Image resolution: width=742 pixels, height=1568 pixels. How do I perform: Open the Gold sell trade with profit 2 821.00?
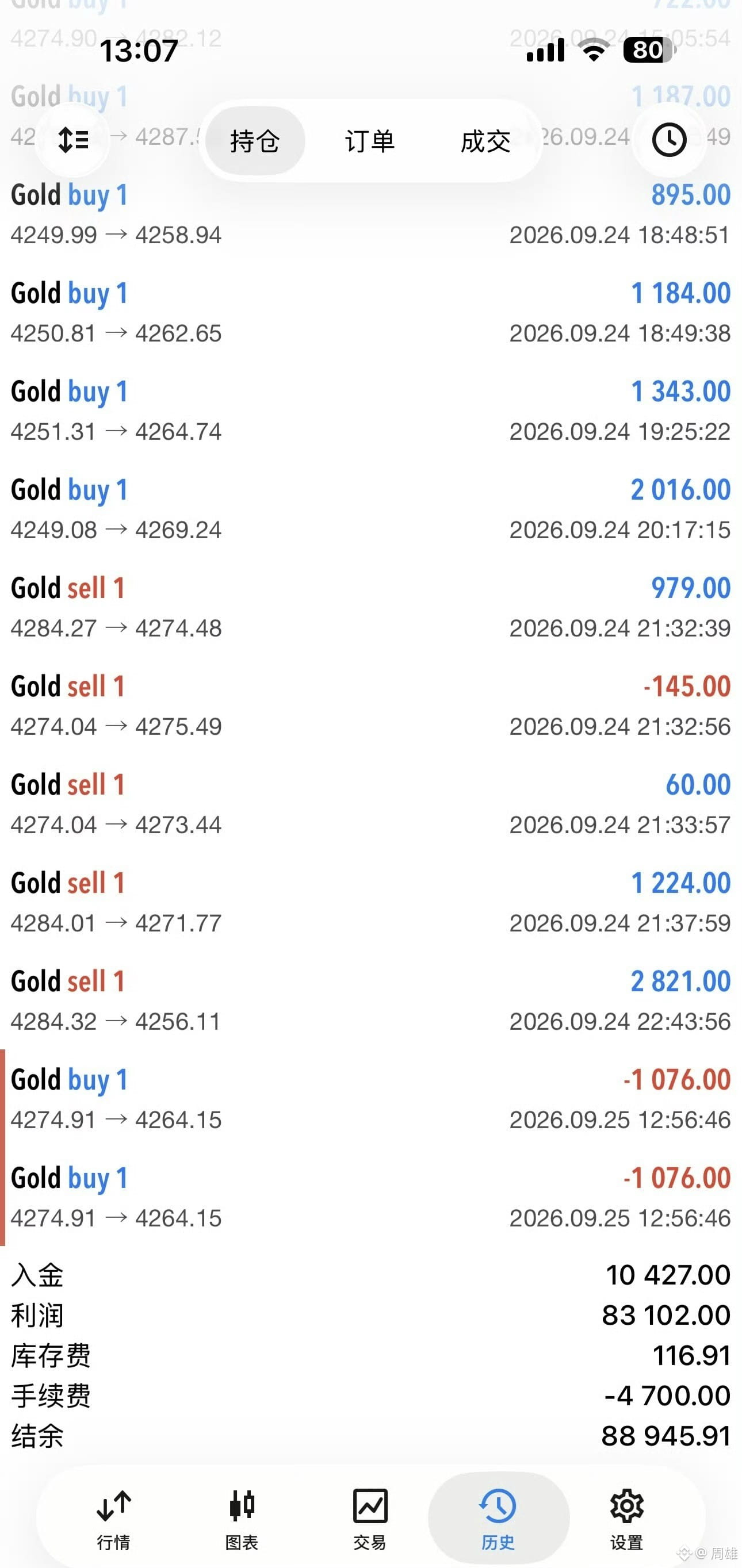coord(370,1000)
